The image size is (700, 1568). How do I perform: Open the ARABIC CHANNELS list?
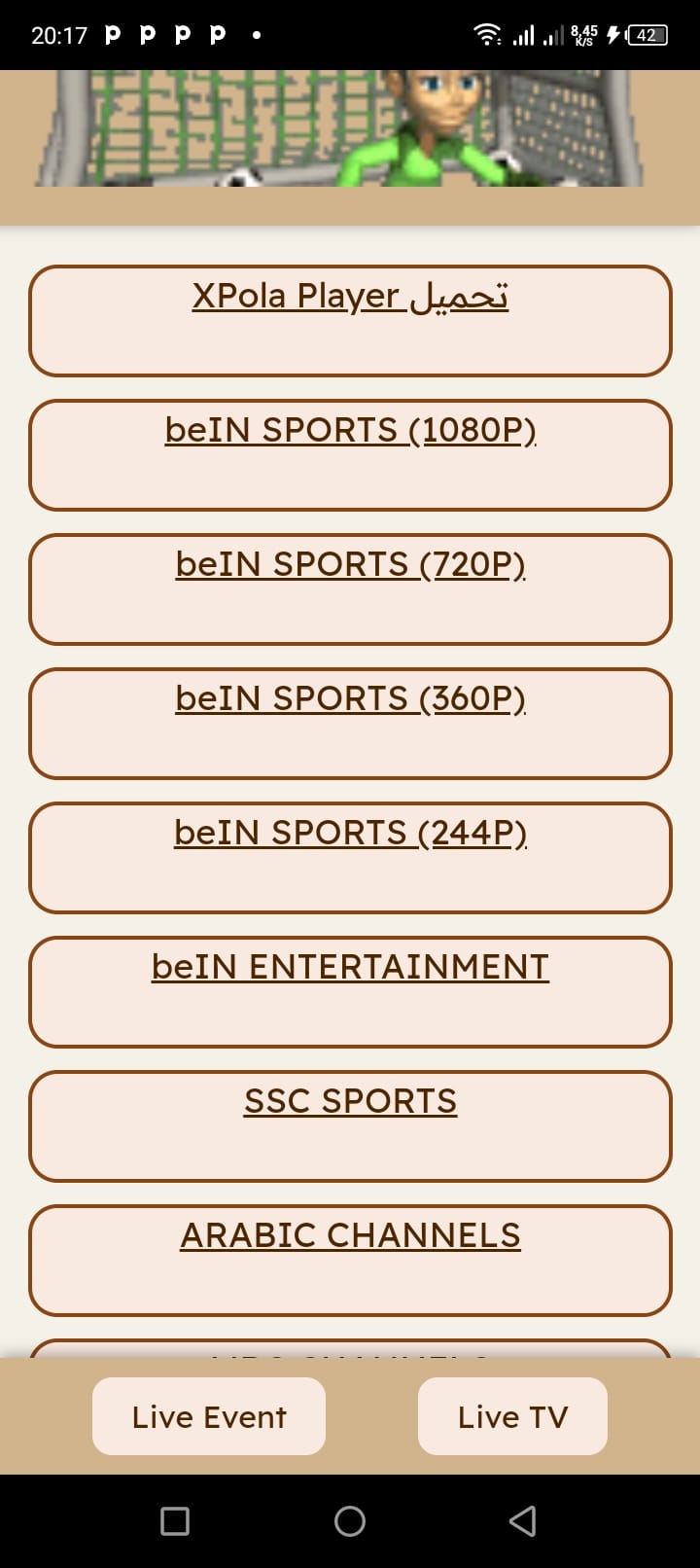350,1235
